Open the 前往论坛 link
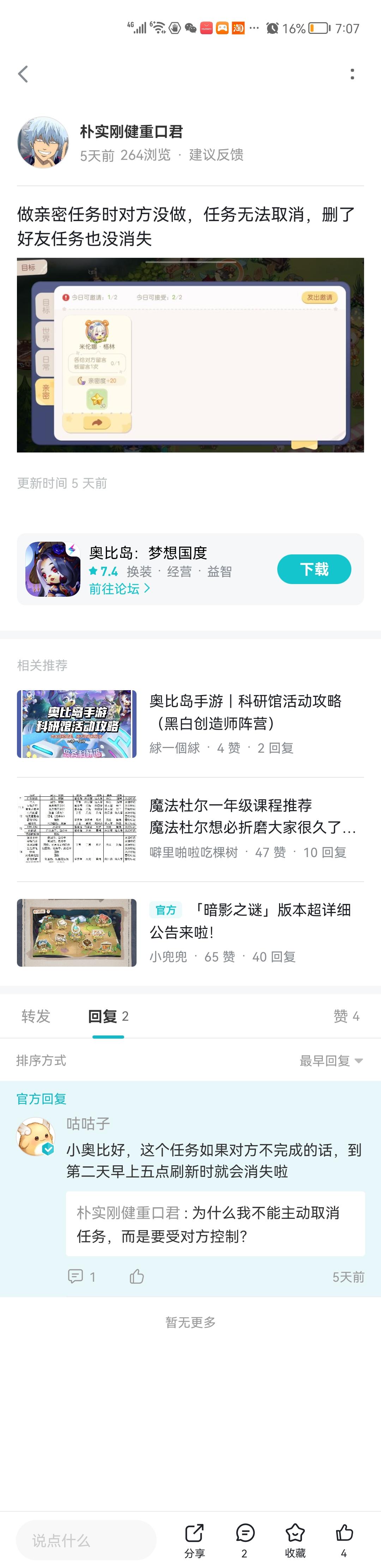381x1568 pixels. pyautogui.click(x=119, y=589)
